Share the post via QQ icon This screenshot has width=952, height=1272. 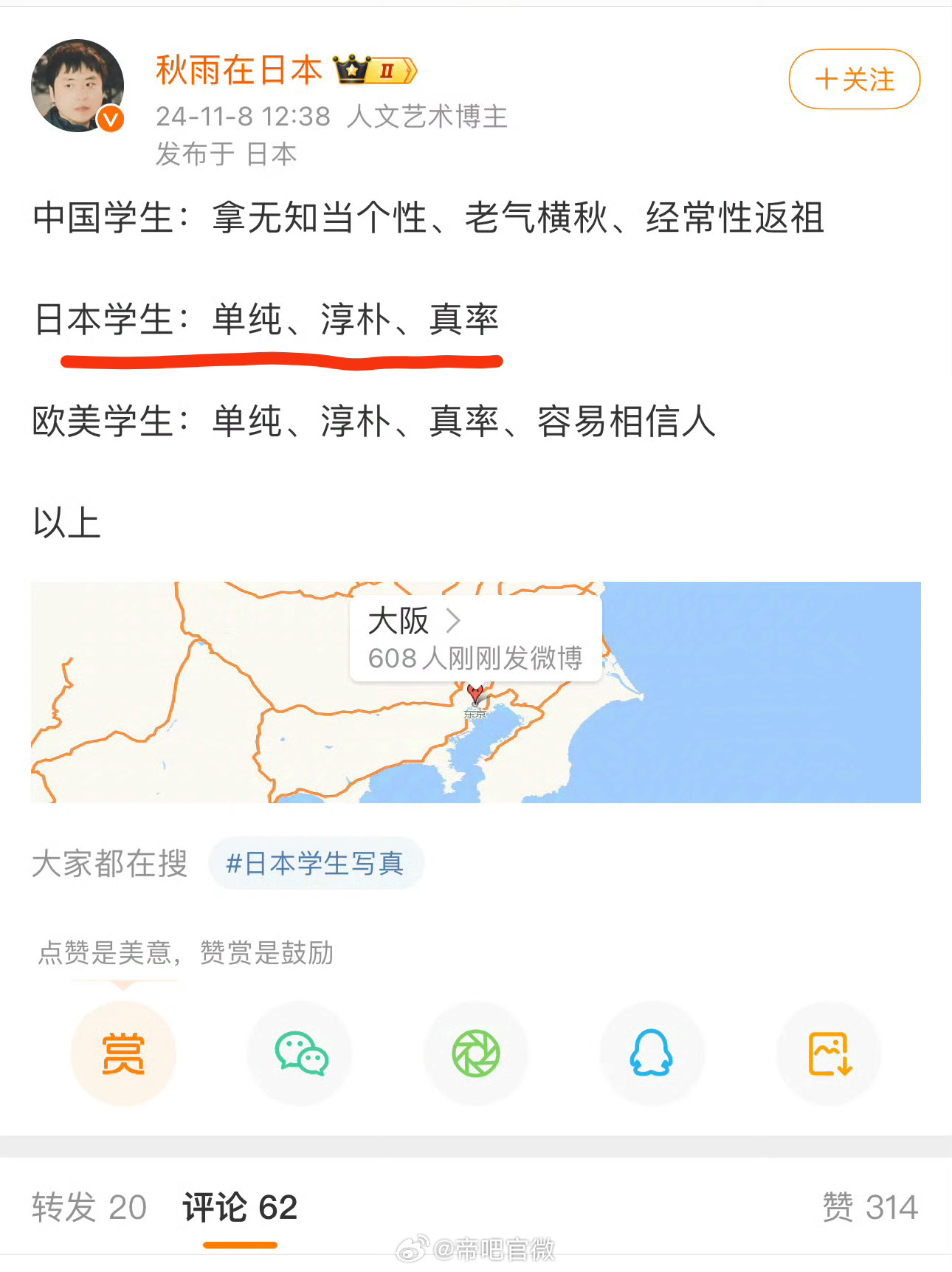point(652,1054)
